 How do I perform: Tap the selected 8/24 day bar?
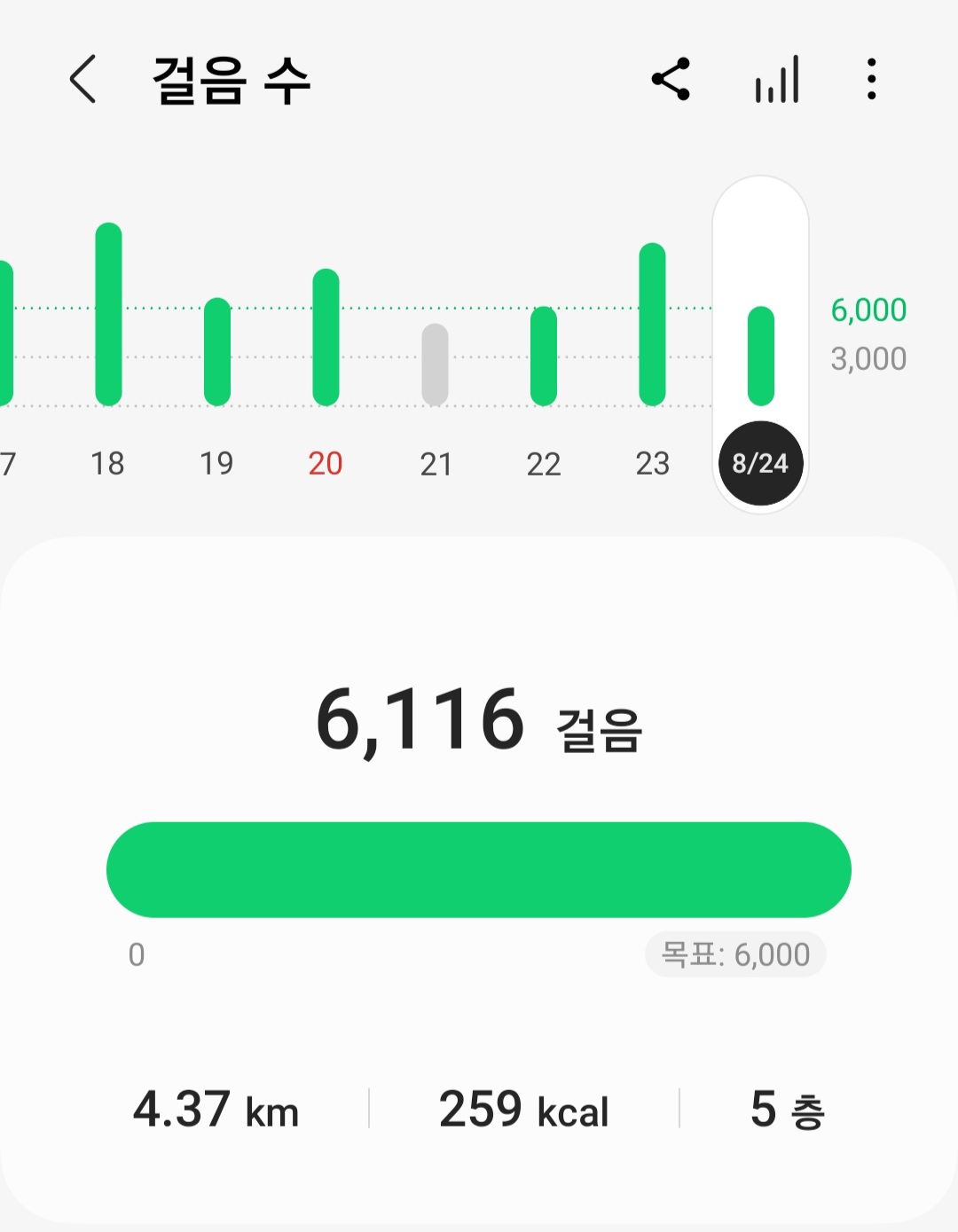761,356
